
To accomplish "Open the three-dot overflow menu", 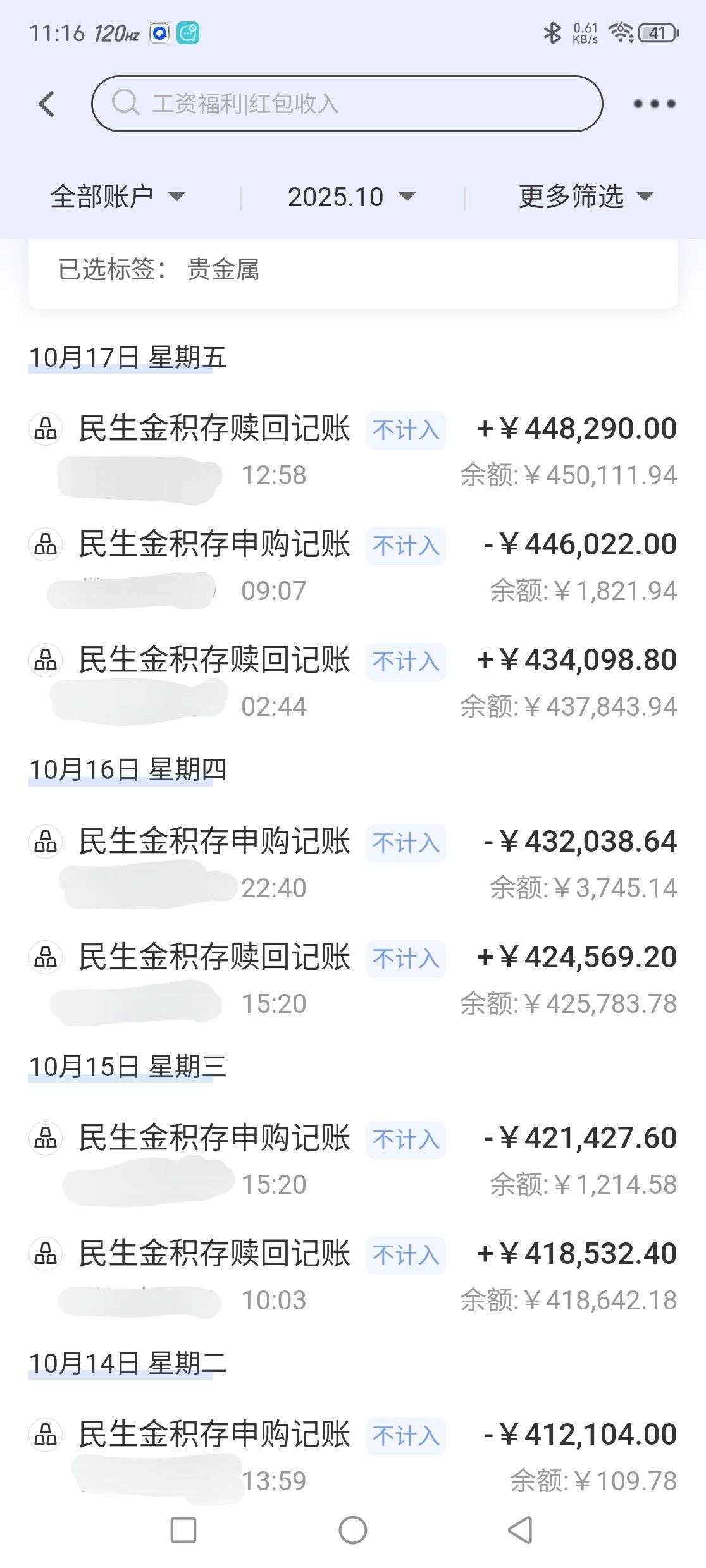I will click(x=654, y=104).
